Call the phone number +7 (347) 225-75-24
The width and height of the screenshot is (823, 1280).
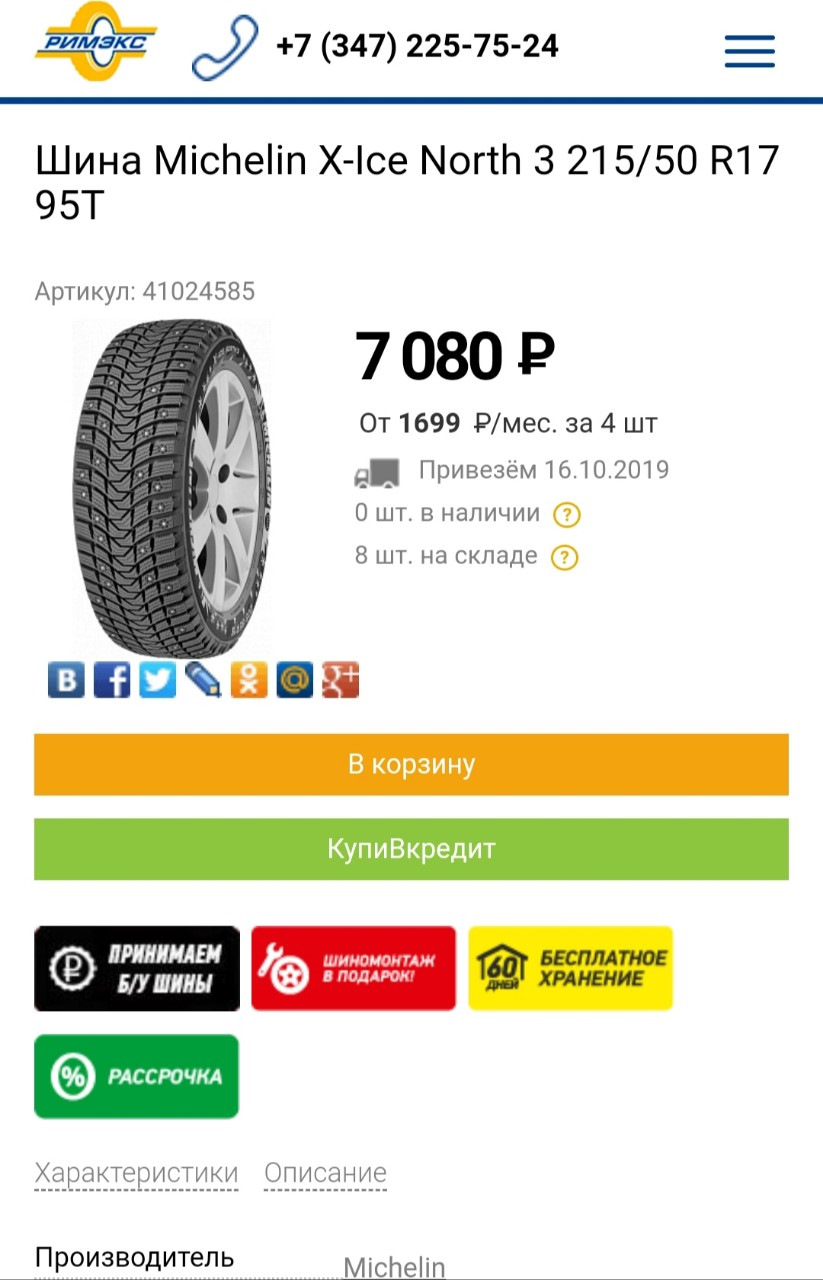(x=416, y=46)
